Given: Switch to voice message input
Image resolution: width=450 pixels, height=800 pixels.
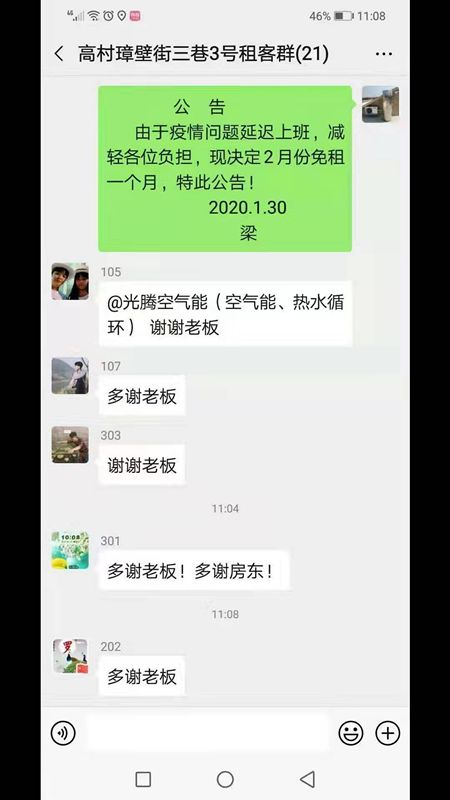Looking at the screenshot, I should [x=63, y=734].
